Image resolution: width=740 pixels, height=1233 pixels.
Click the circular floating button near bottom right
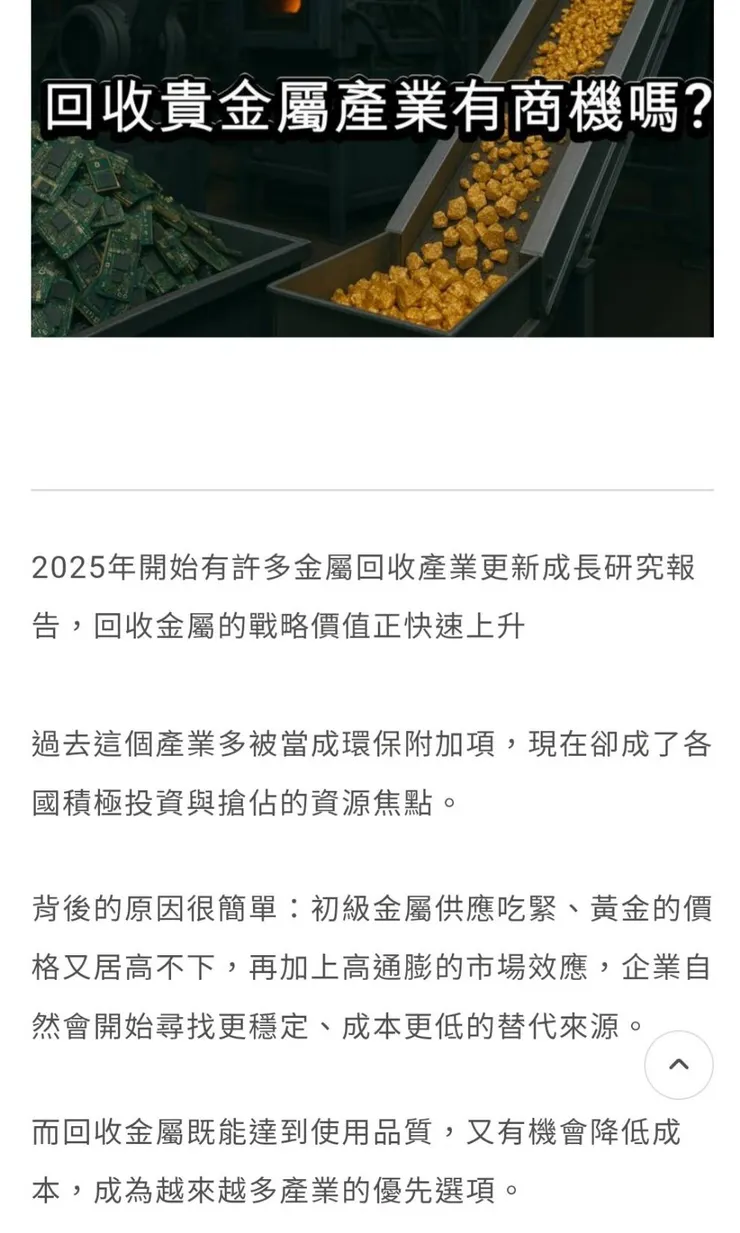pos(678,1065)
